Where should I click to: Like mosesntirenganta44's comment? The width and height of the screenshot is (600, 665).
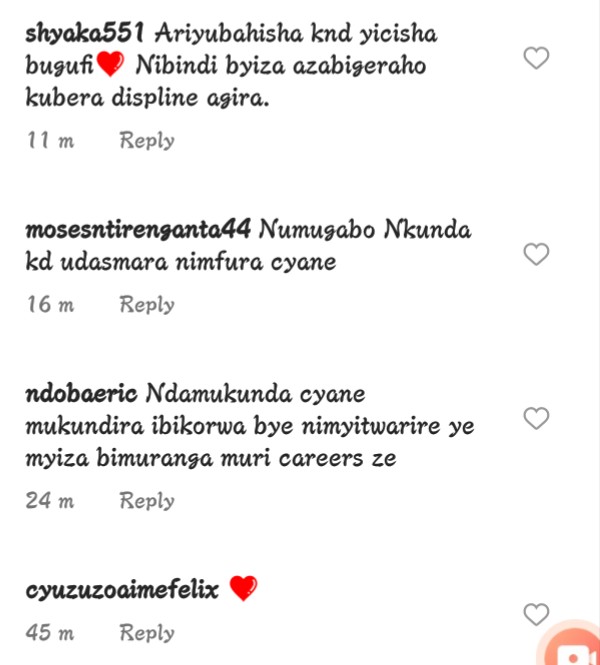point(537,255)
